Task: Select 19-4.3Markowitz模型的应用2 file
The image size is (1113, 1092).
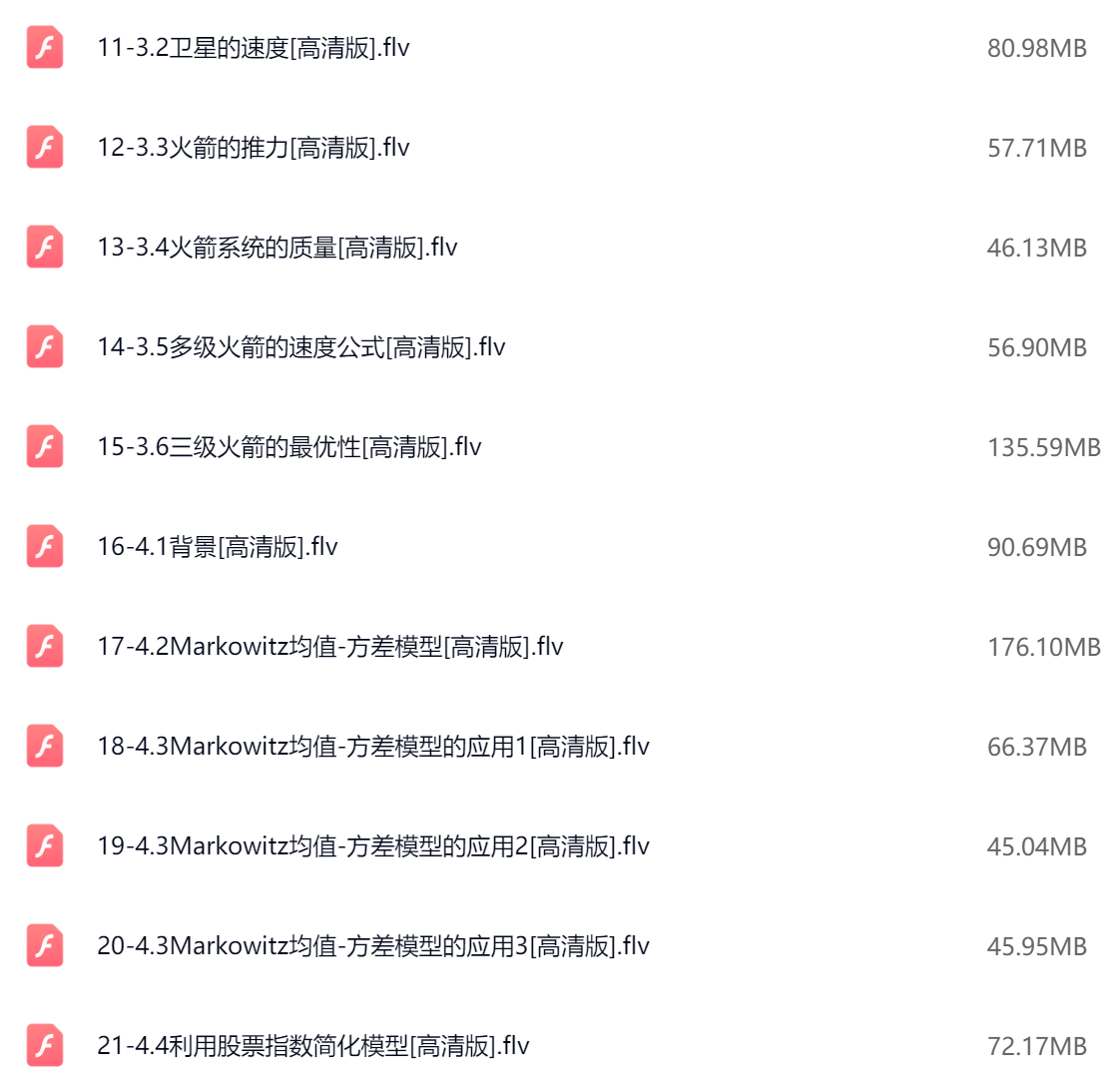Action: (372, 846)
